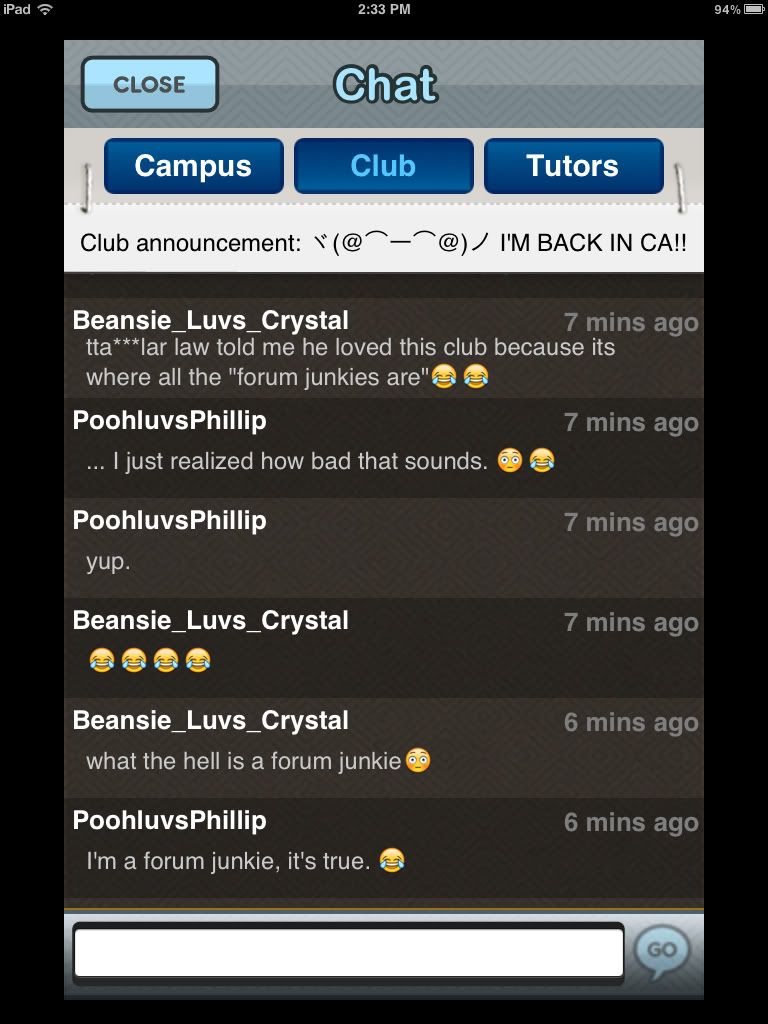
Task: Send the message with GO button
Action: click(x=662, y=951)
